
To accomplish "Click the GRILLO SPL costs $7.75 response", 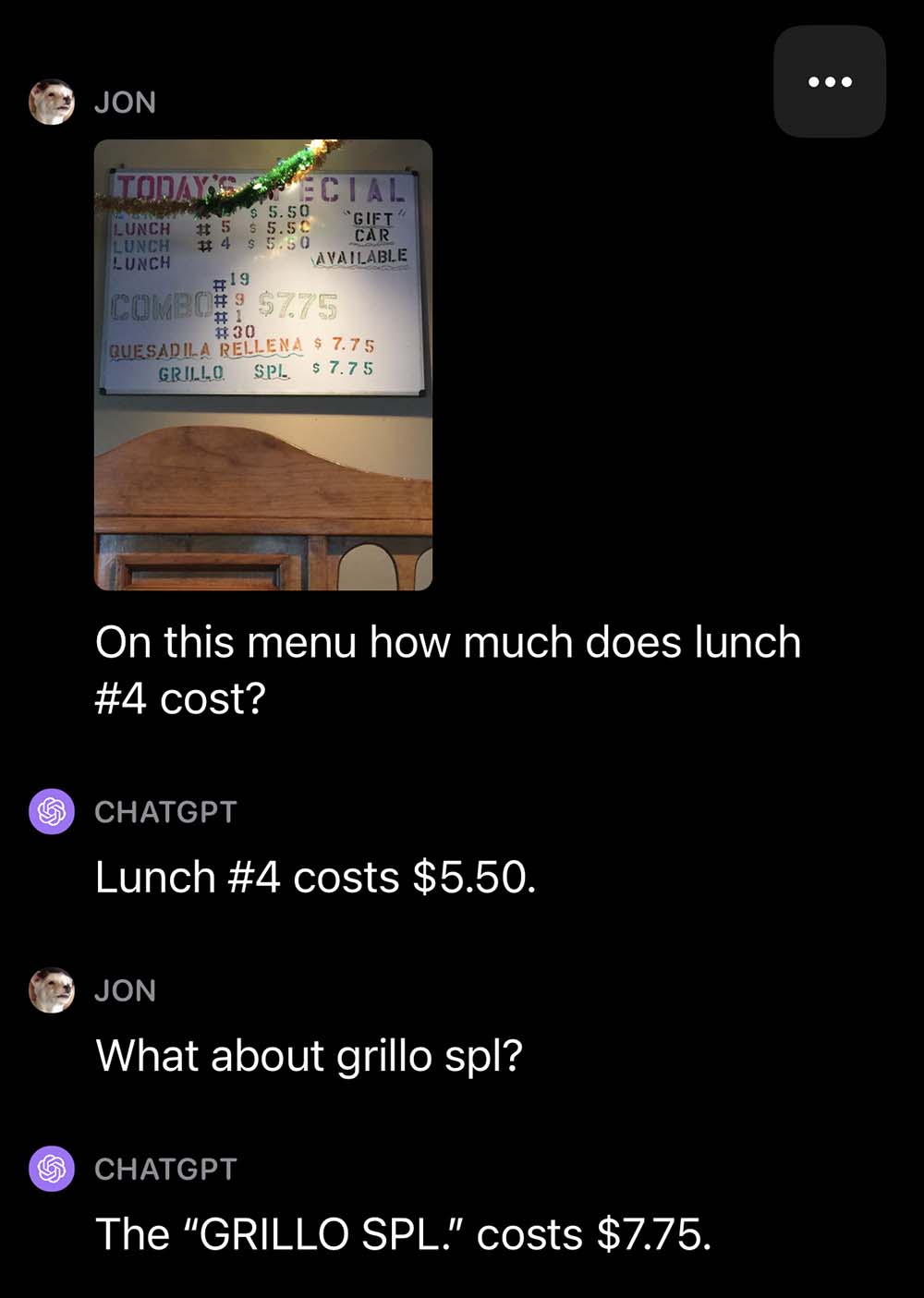I will tap(403, 1233).
